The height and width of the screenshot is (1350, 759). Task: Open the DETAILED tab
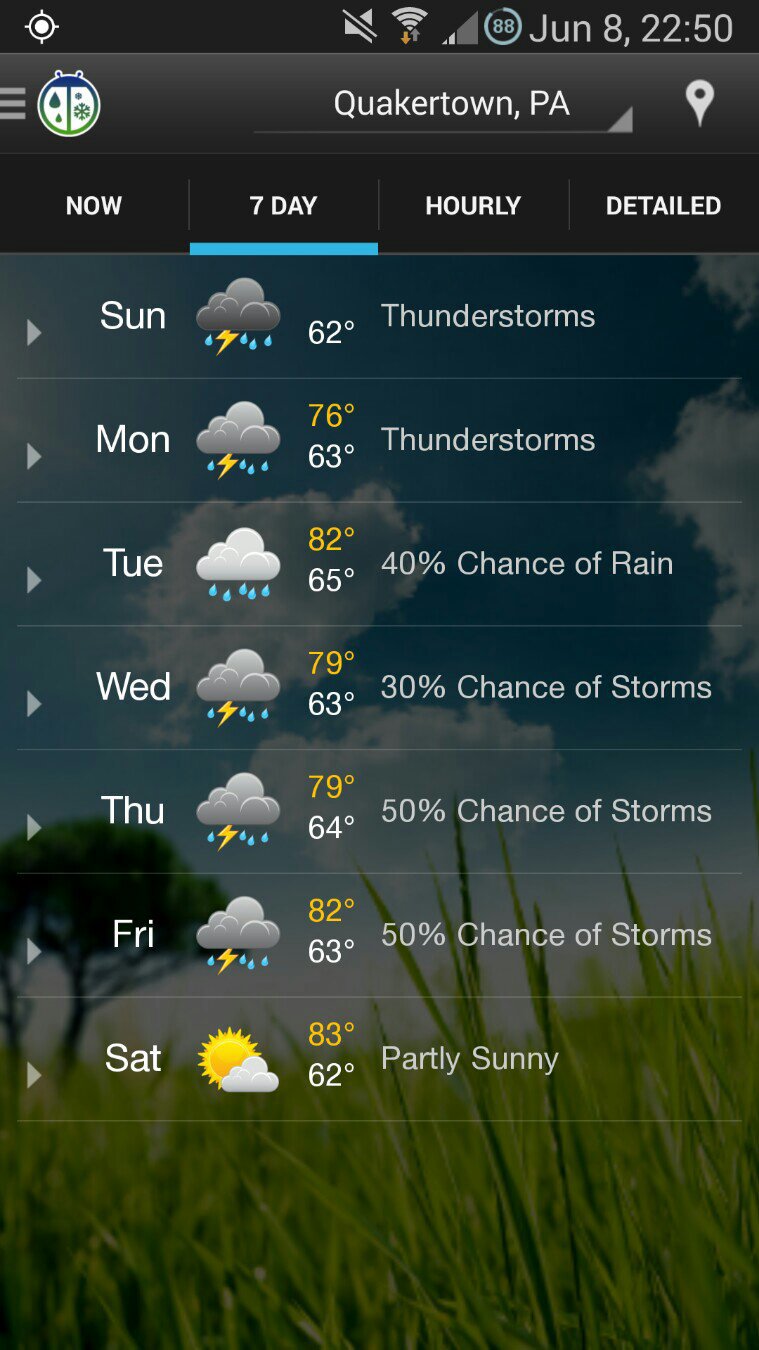click(x=663, y=206)
